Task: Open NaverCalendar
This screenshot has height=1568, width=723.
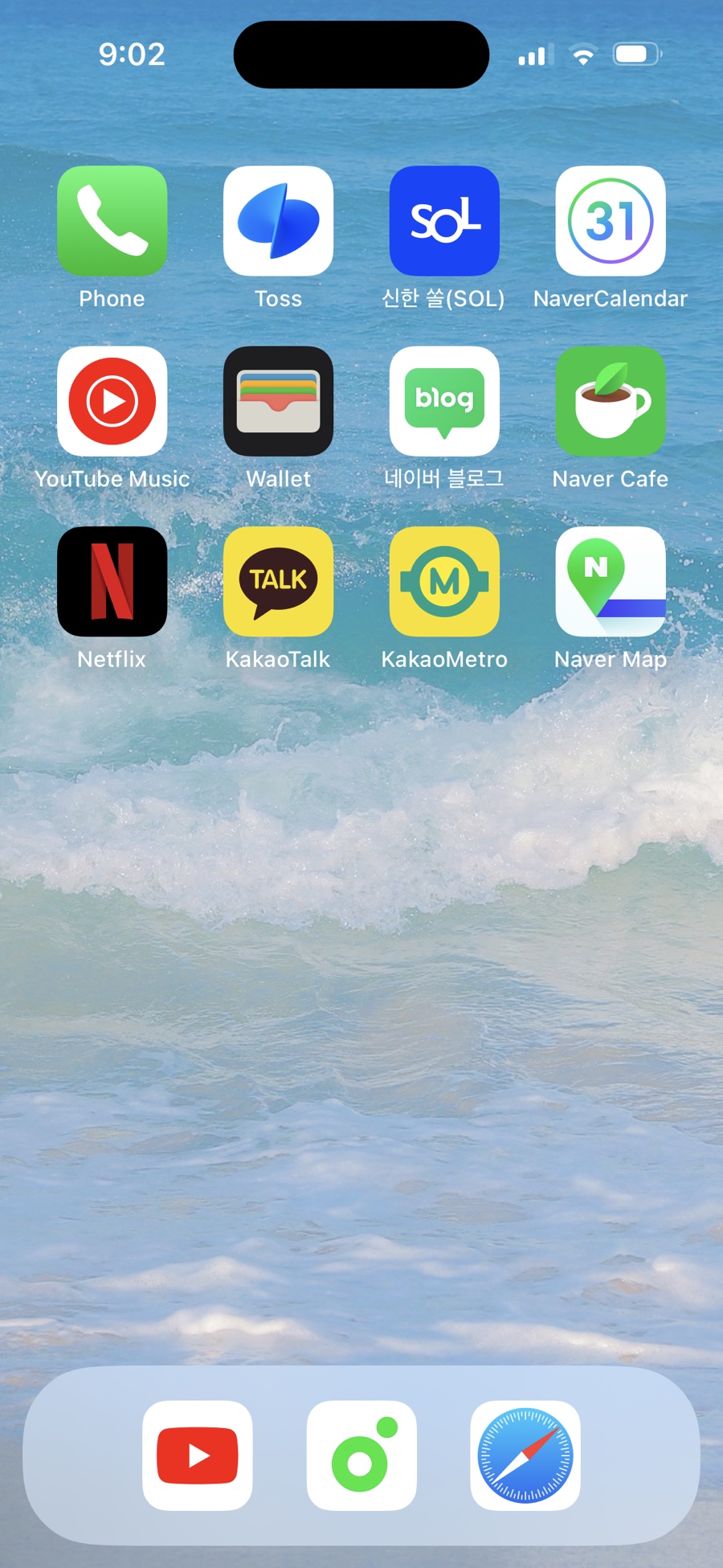Action: 611,221
